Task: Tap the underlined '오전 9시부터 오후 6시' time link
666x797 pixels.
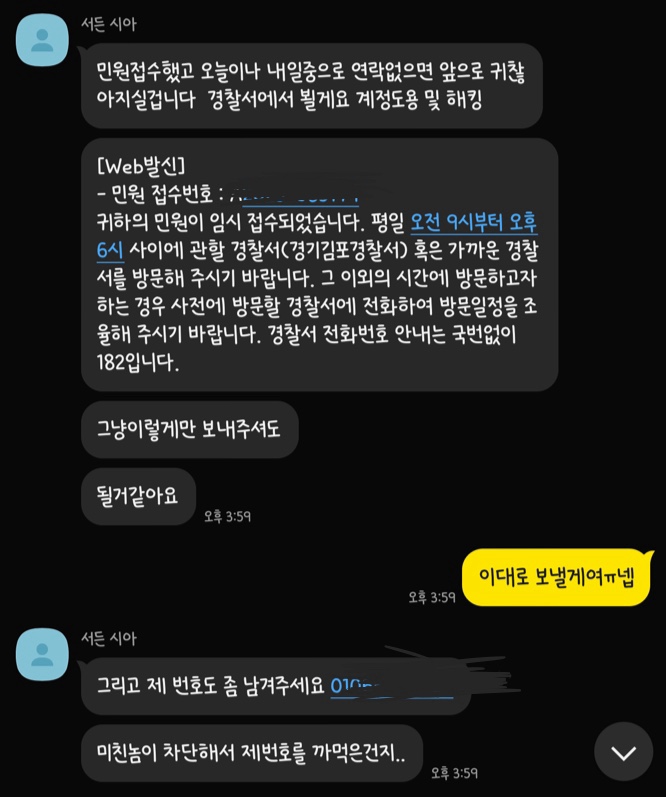Action: tap(480, 219)
